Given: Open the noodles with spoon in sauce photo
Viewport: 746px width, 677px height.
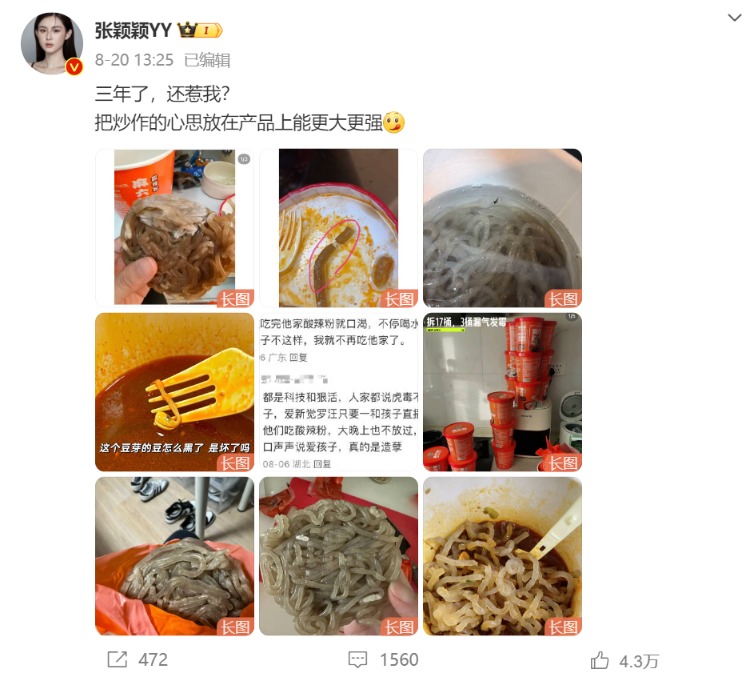Looking at the screenshot, I should tap(502, 555).
